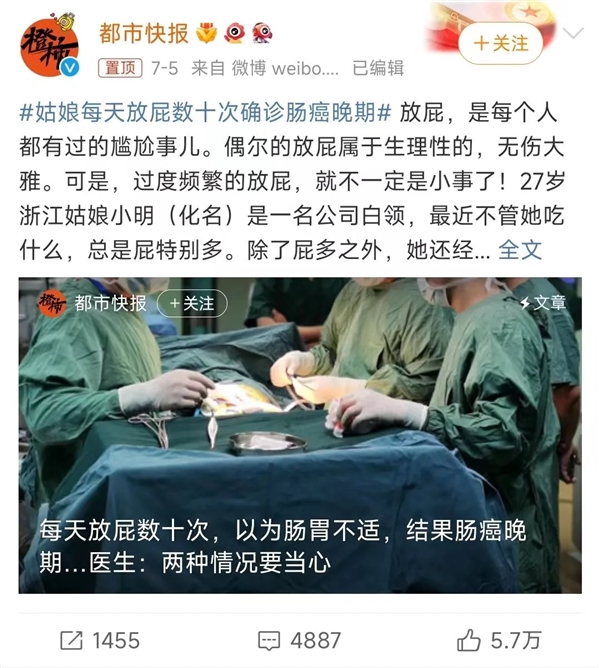Open 都市快报 profile avatar

[50, 45]
